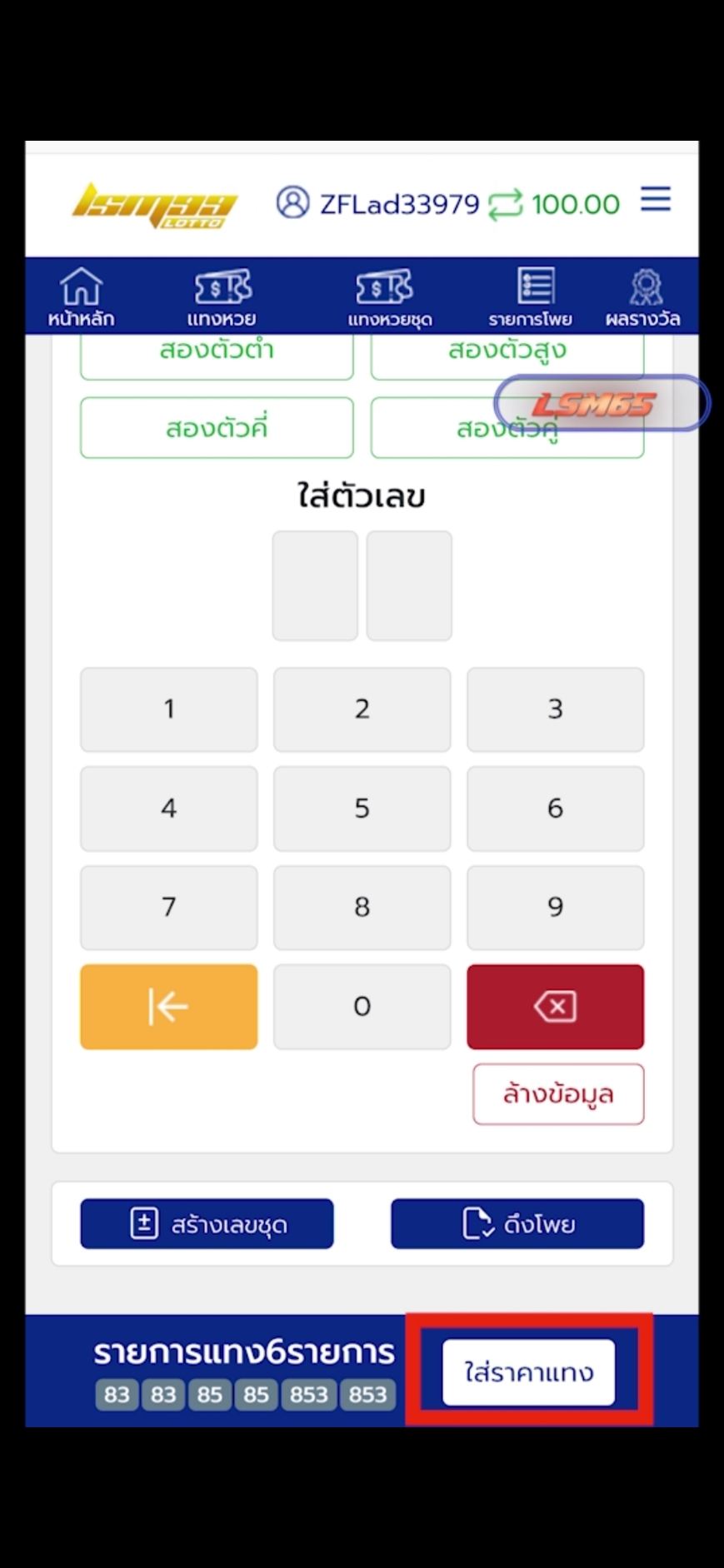Go to หน้าหลัก home tab
724x1568 pixels.
(x=81, y=297)
